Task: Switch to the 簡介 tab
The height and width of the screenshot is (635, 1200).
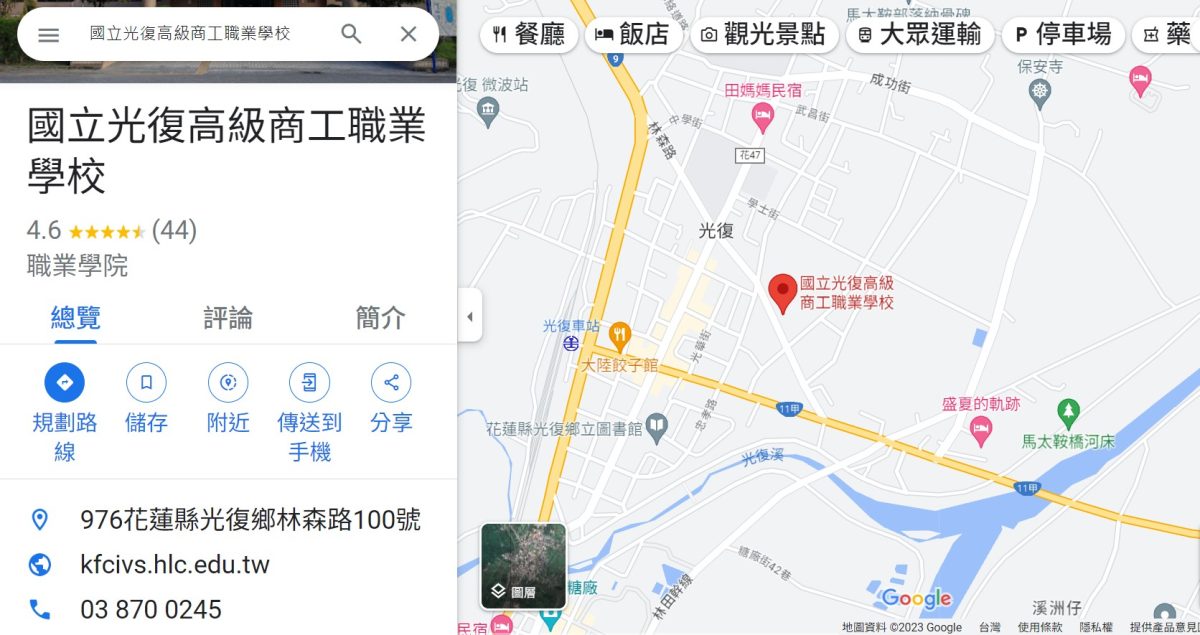Action: coord(381,318)
